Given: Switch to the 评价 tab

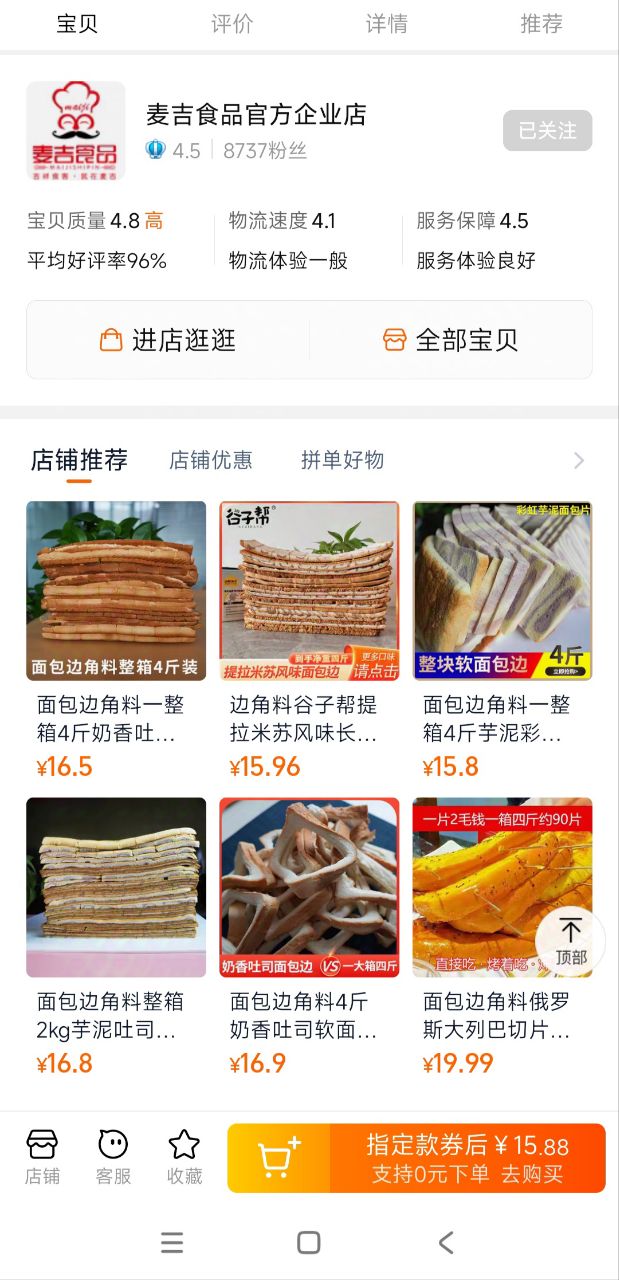Looking at the screenshot, I should 232,24.
